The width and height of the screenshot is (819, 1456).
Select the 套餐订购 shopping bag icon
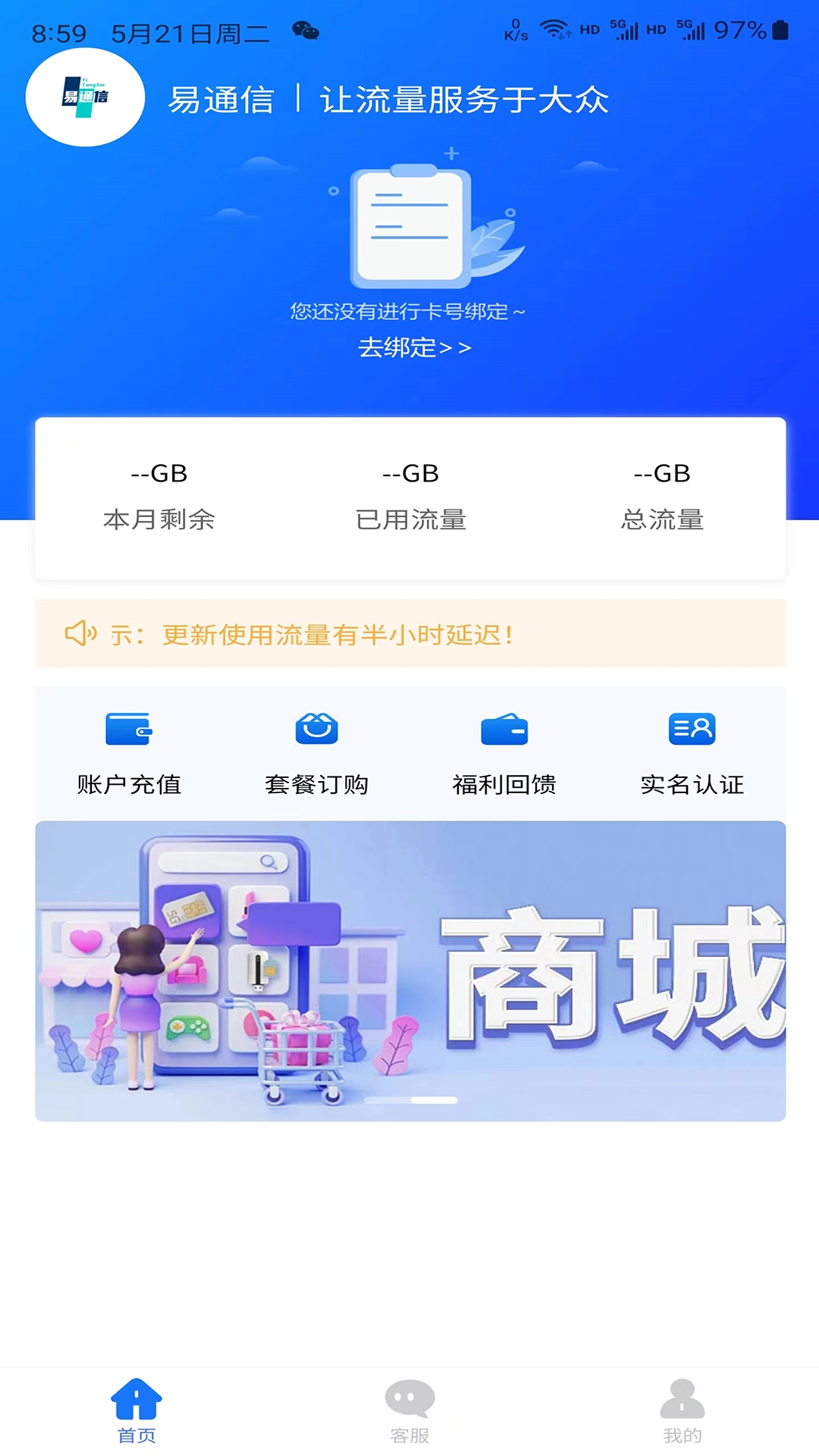(x=317, y=729)
